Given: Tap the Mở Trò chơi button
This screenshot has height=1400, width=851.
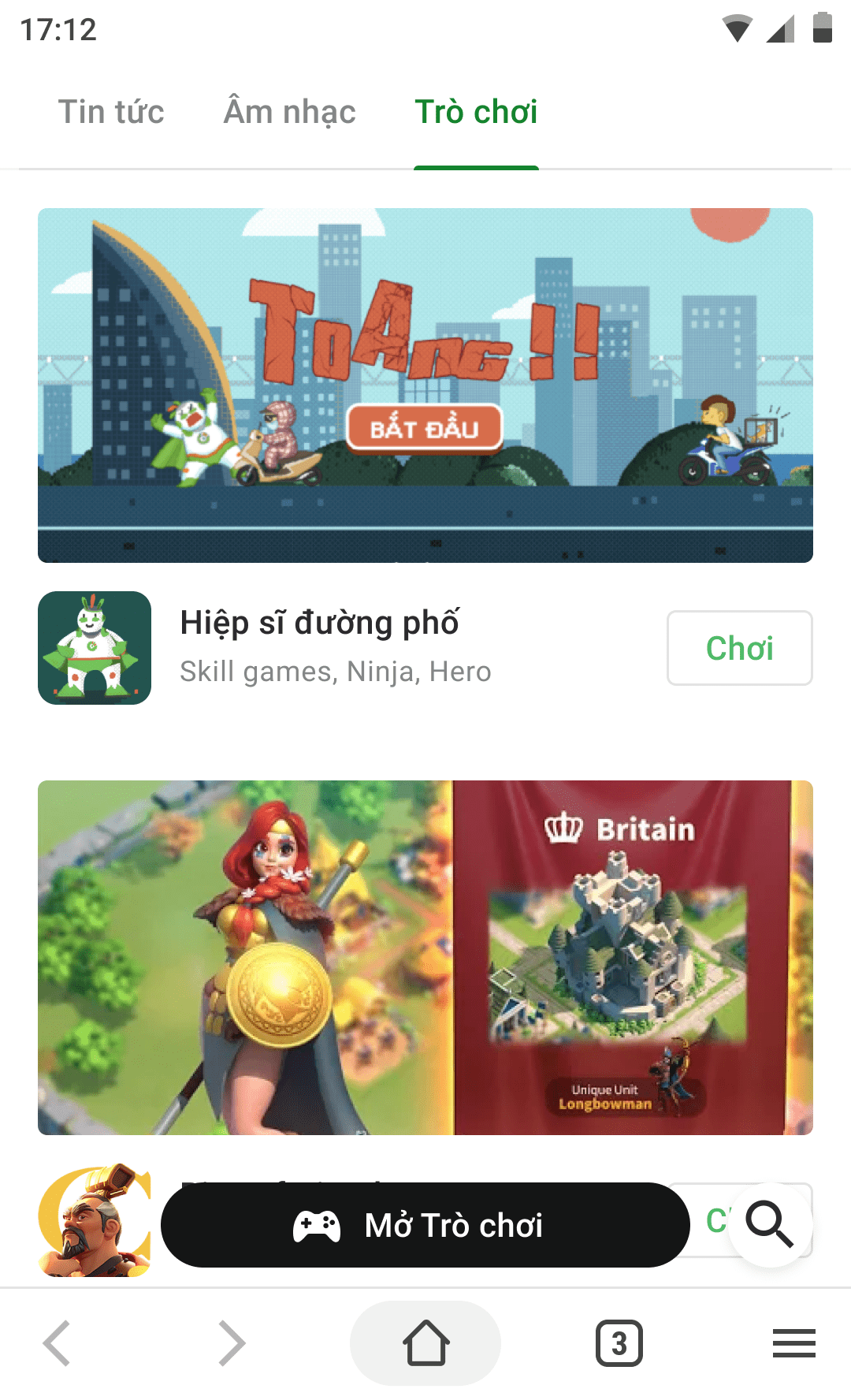Looking at the screenshot, I should click(x=425, y=1225).
